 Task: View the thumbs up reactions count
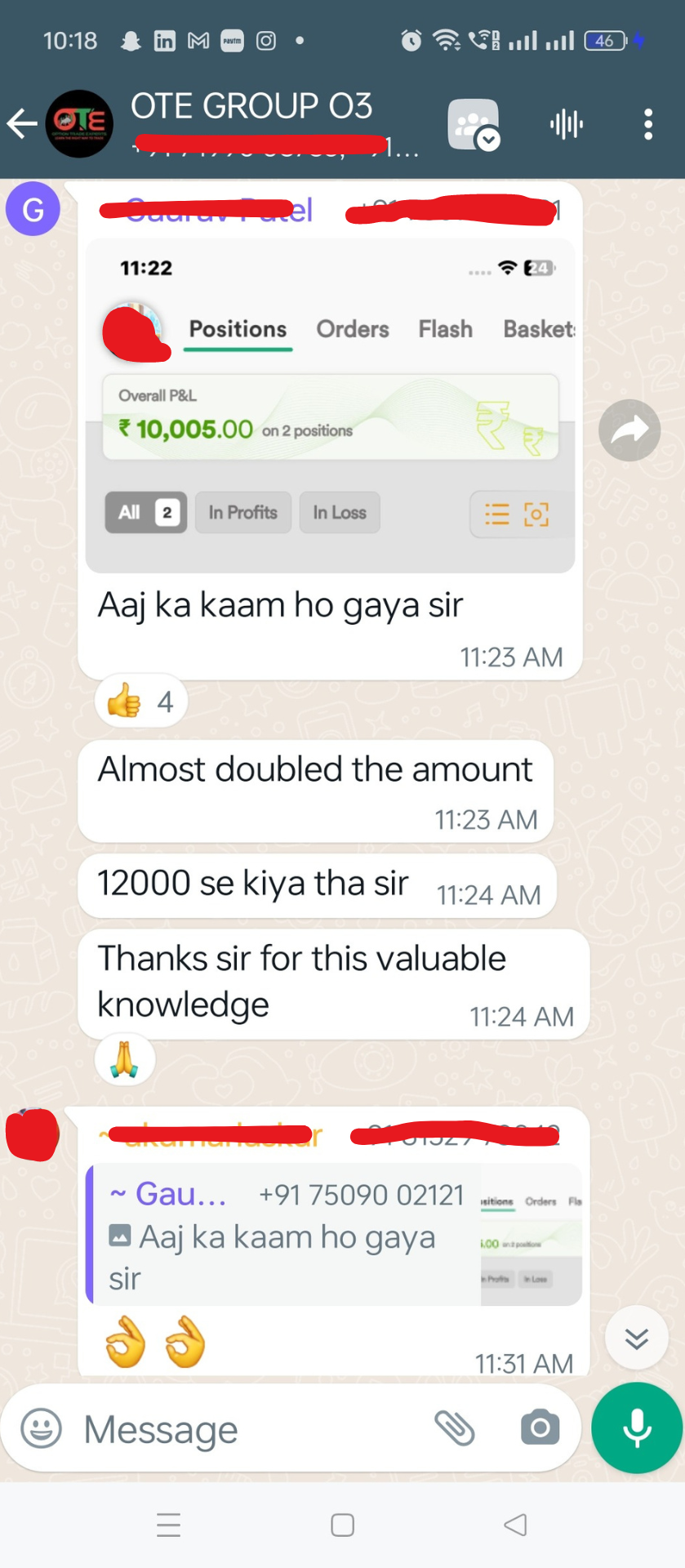pos(140,702)
